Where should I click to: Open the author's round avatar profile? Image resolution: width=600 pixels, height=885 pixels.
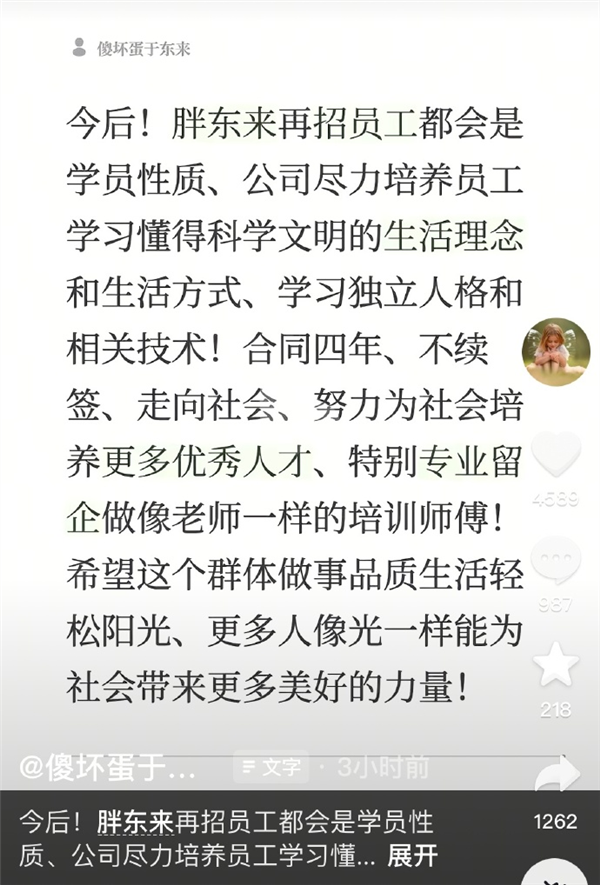(556, 351)
